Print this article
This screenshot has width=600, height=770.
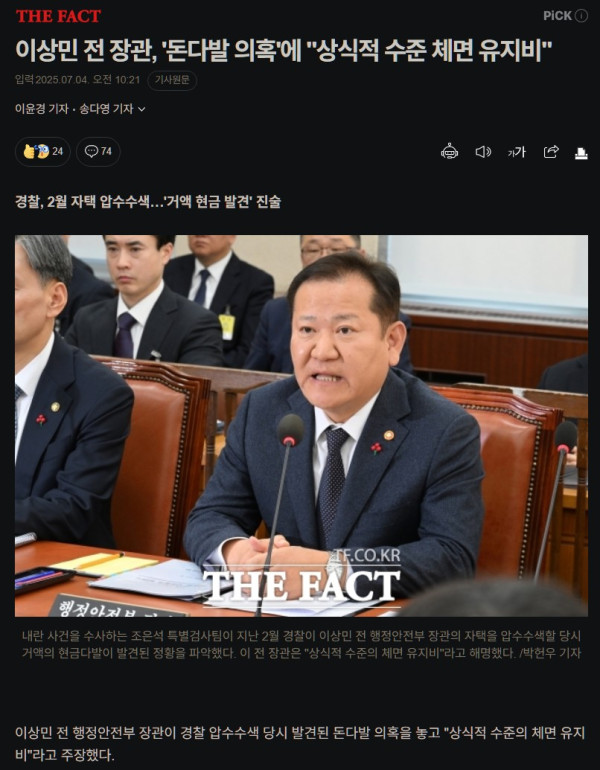click(x=581, y=152)
